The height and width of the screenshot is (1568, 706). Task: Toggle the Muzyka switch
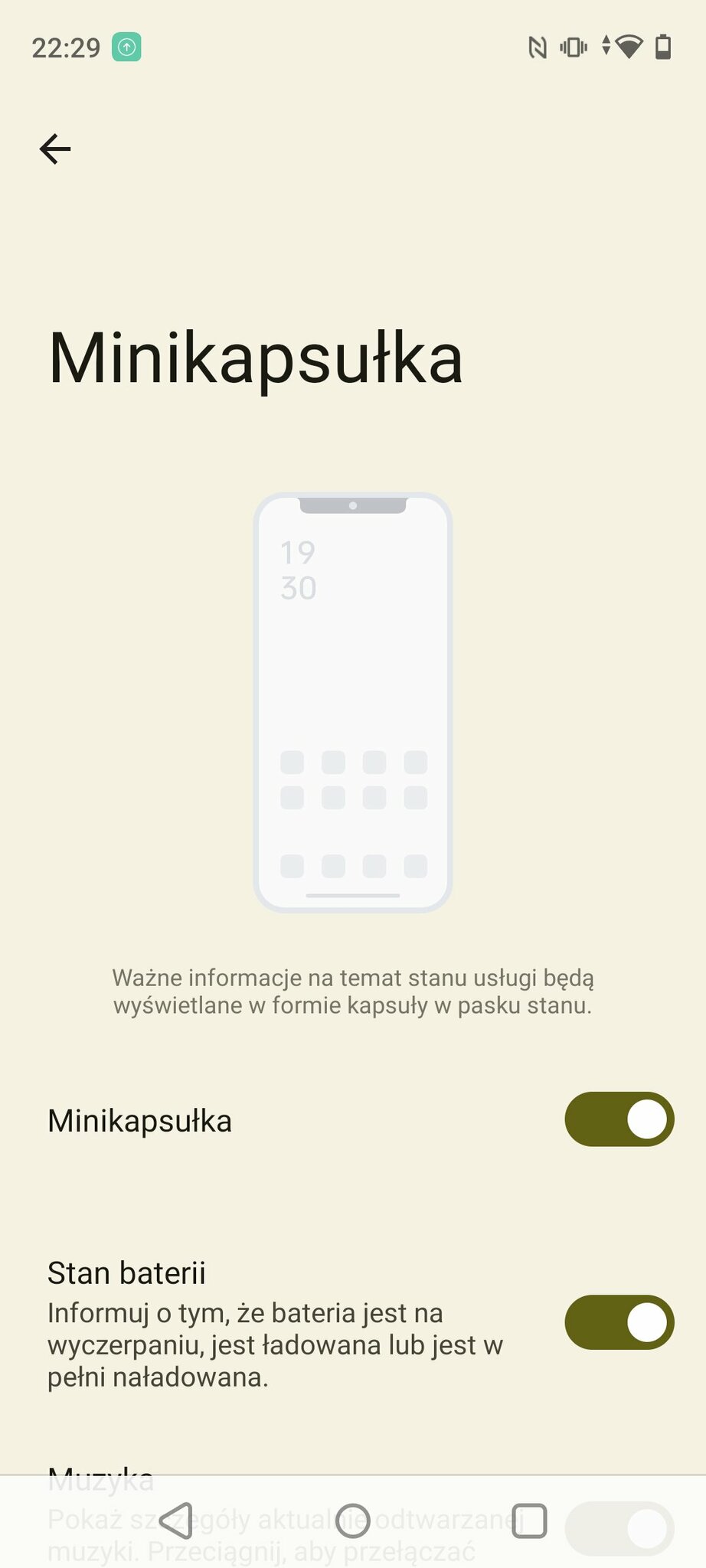(x=619, y=1529)
